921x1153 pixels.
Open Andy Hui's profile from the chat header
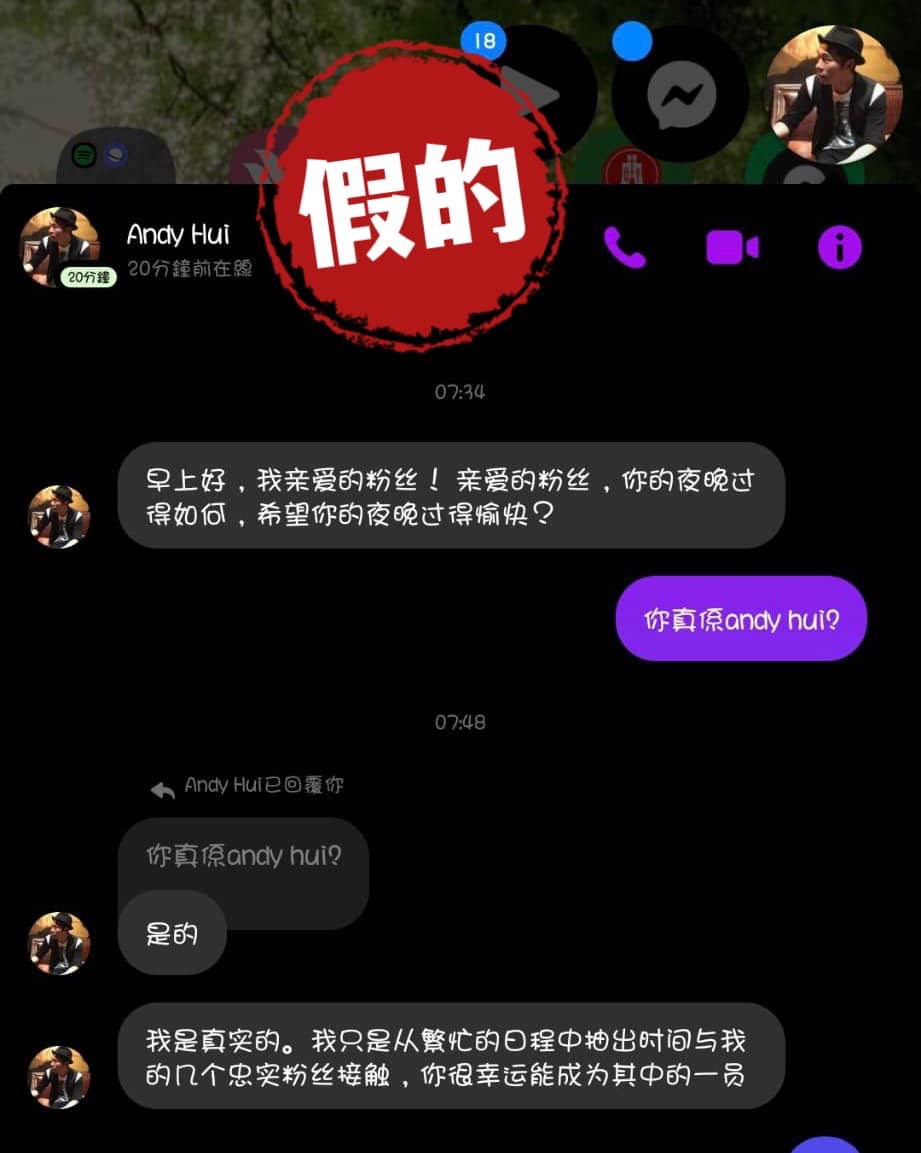tap(178, 235)
